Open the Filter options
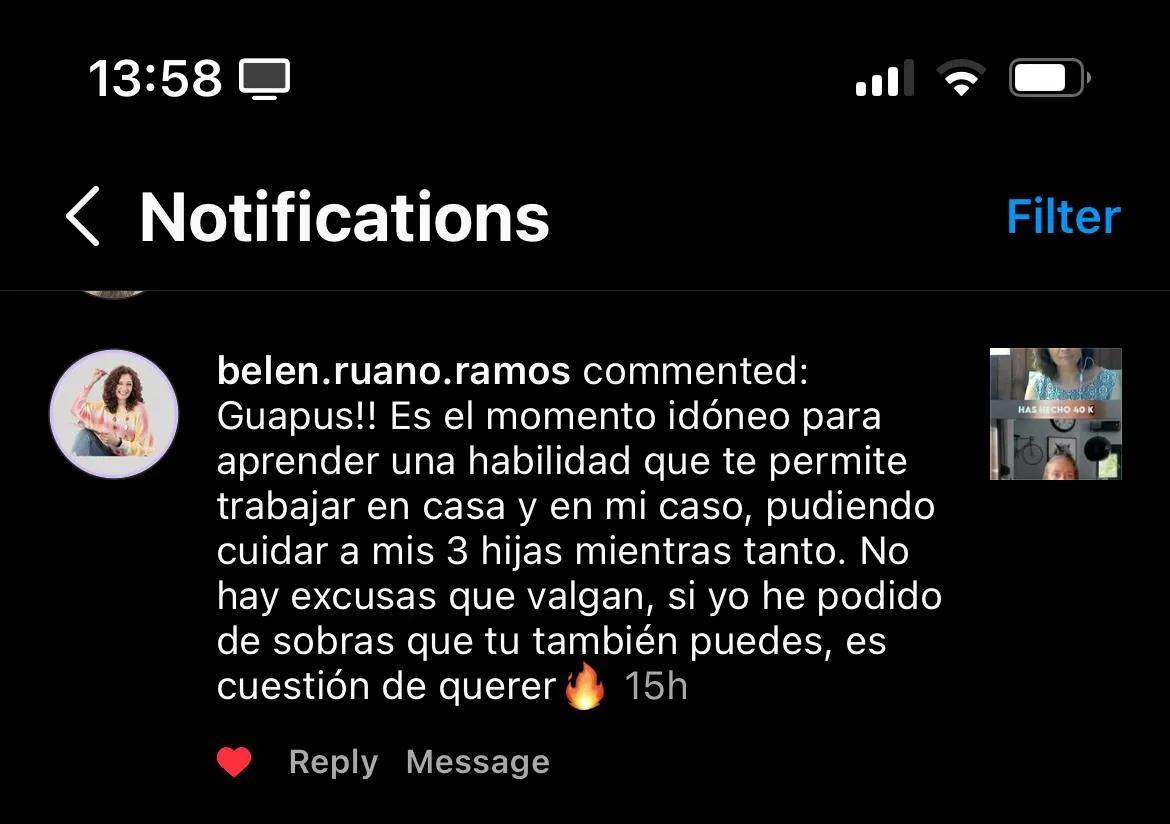 click(1062, 217)
